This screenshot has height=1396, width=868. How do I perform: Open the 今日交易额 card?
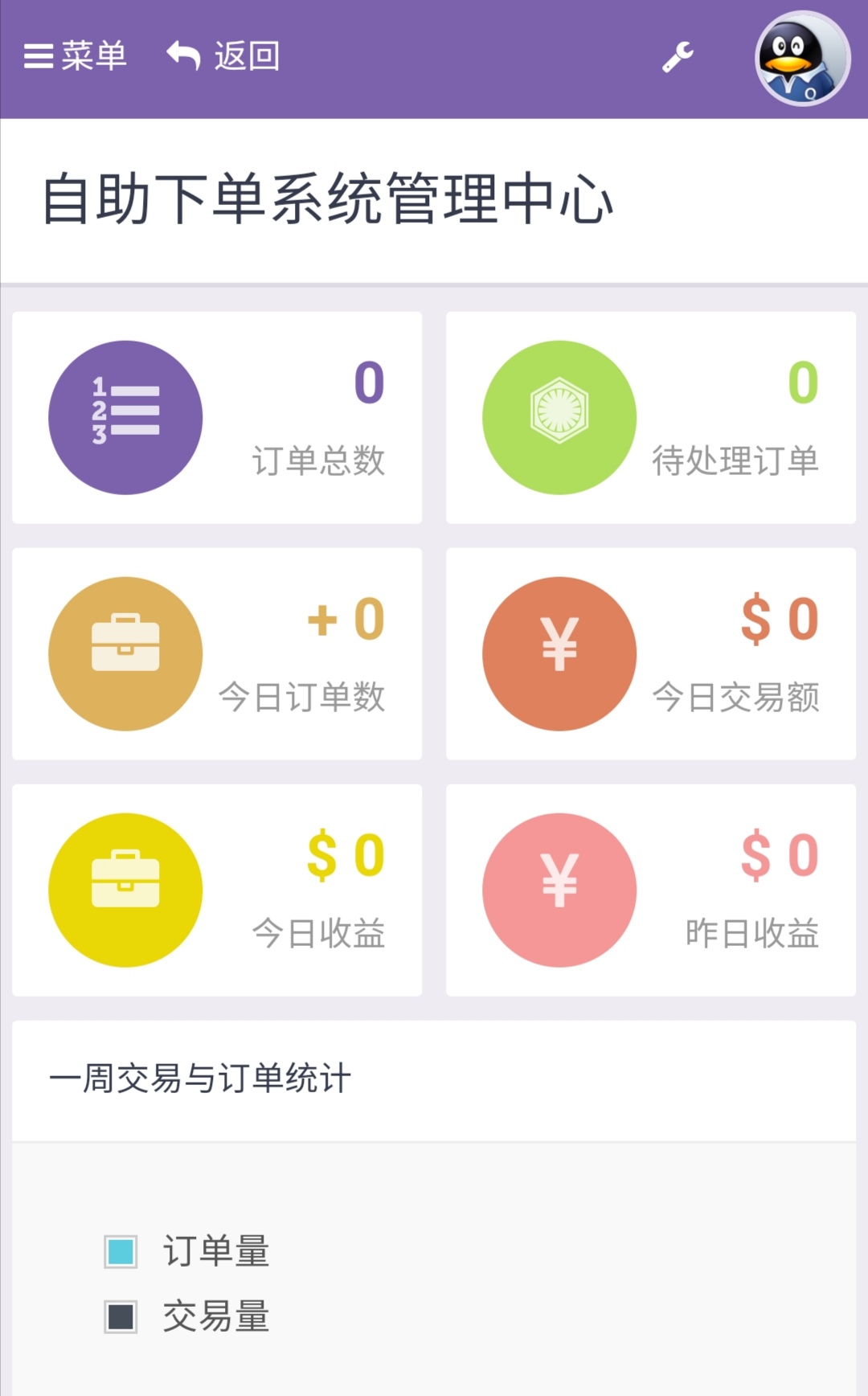[x=651, y=654]
